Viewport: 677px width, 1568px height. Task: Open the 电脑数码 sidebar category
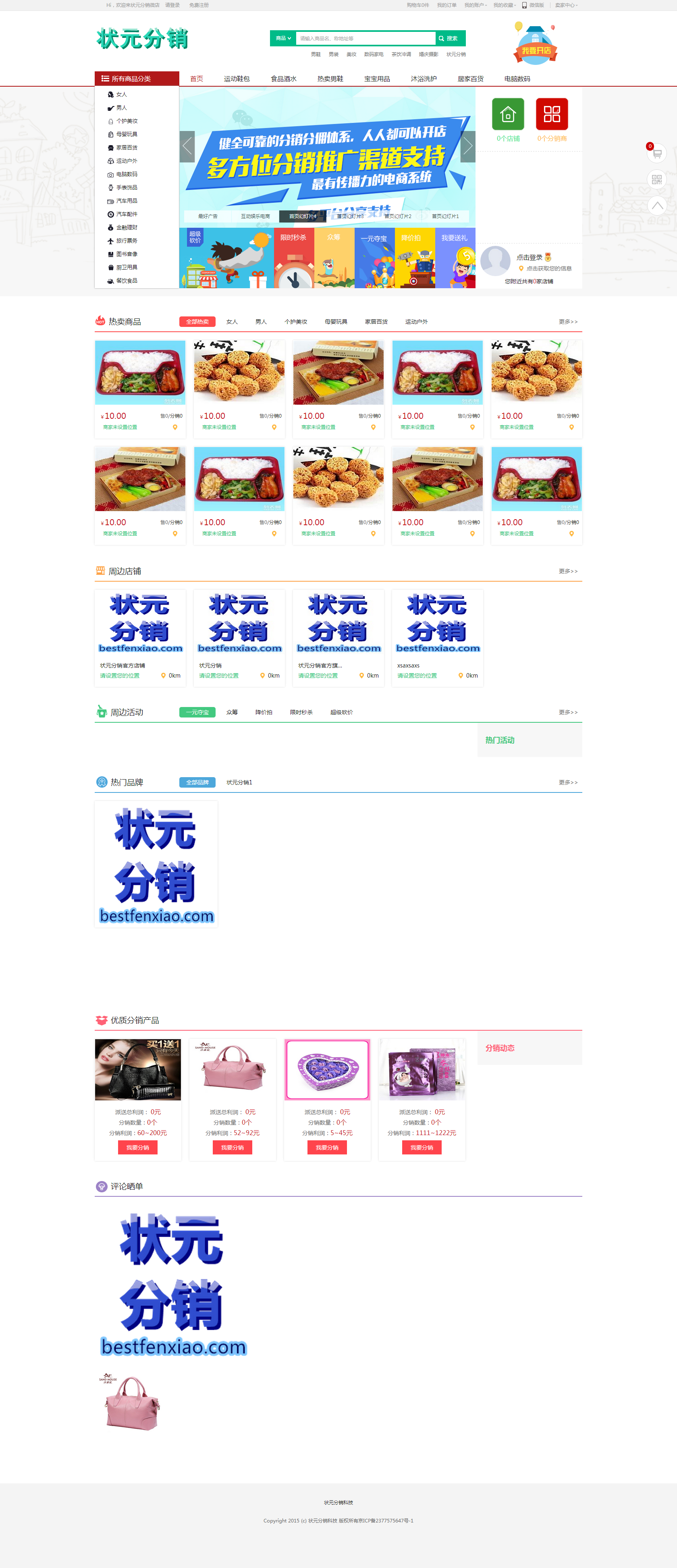(126, 175)
